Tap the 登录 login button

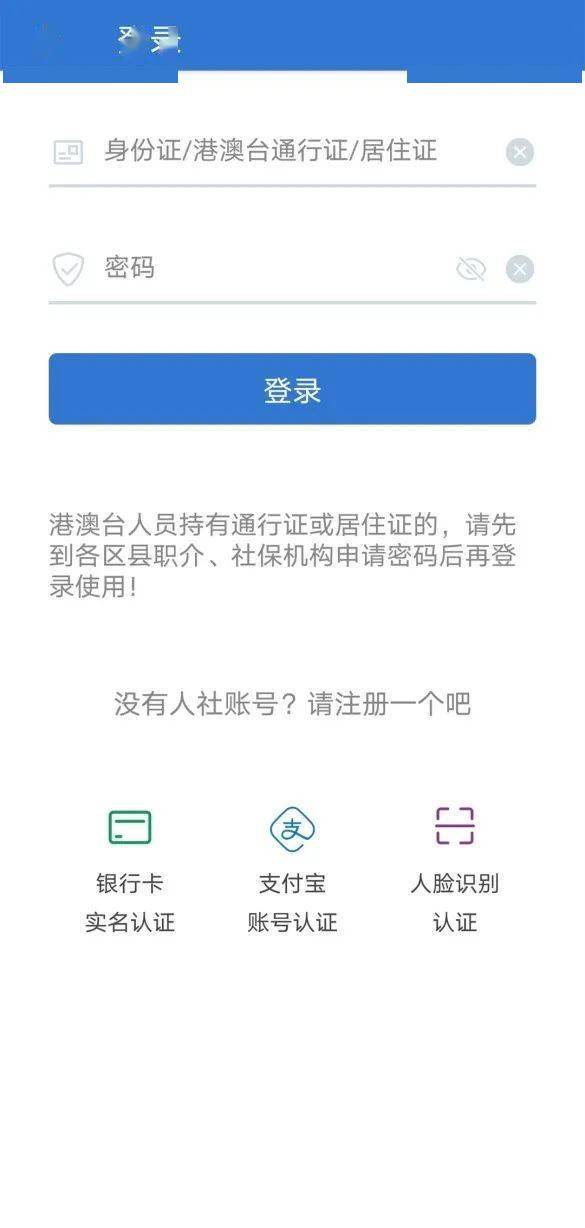[x=292, y=389]
